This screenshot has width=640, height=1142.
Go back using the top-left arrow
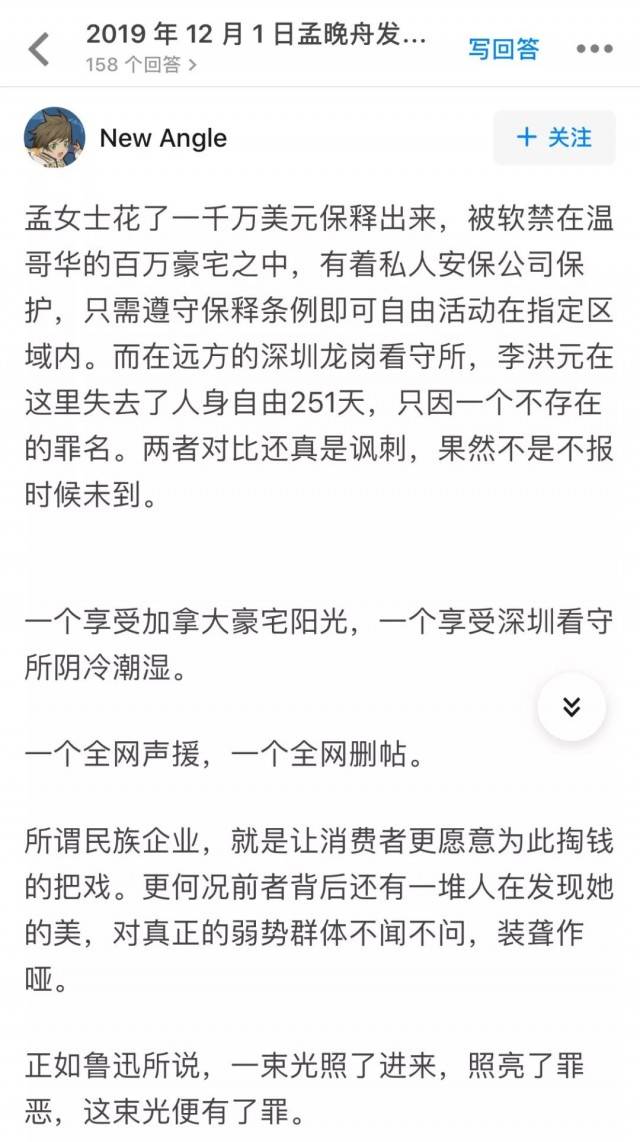(38, 50)
